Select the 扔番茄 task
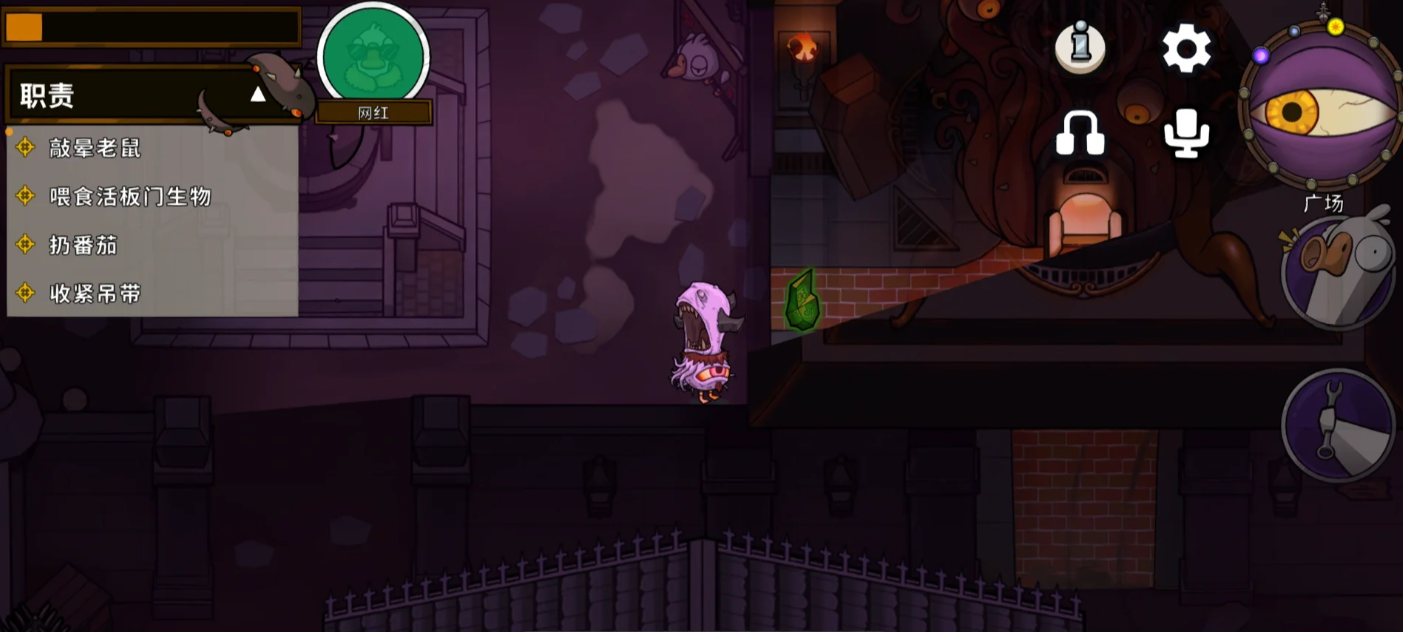The width and height of the screenshot is (1403, 632). pos(84,245)
